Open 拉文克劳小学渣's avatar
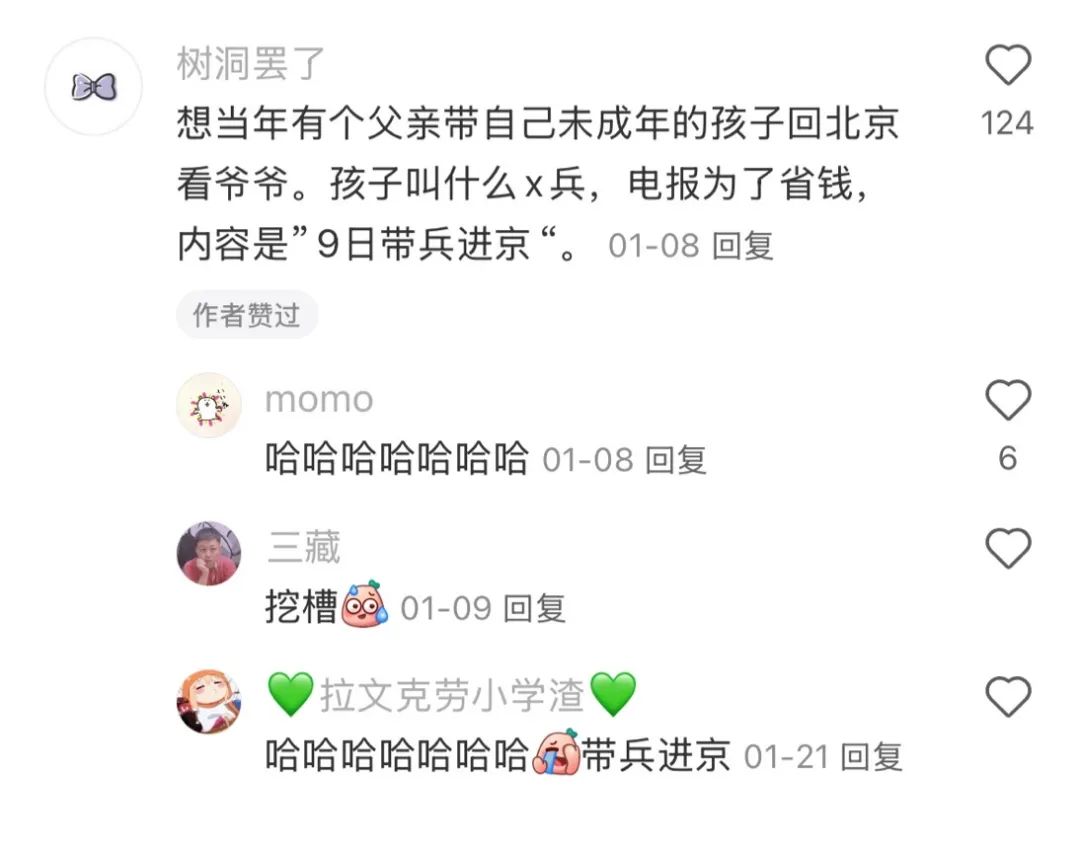This screenshot has width=1080, height=843. pyautogui.click(x=209, y=701)
